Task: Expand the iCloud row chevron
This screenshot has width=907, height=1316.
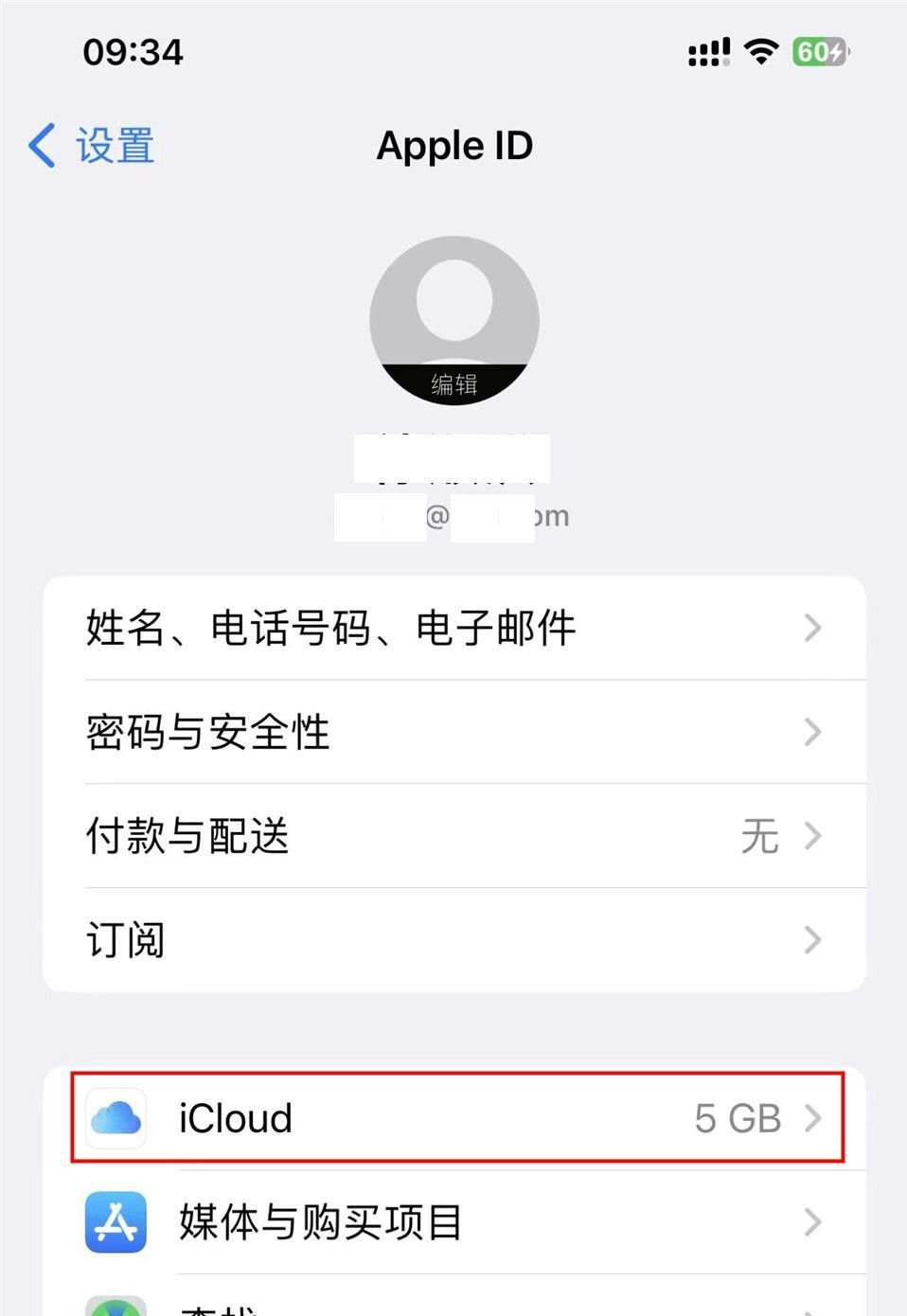Action: pos(812,1118)
